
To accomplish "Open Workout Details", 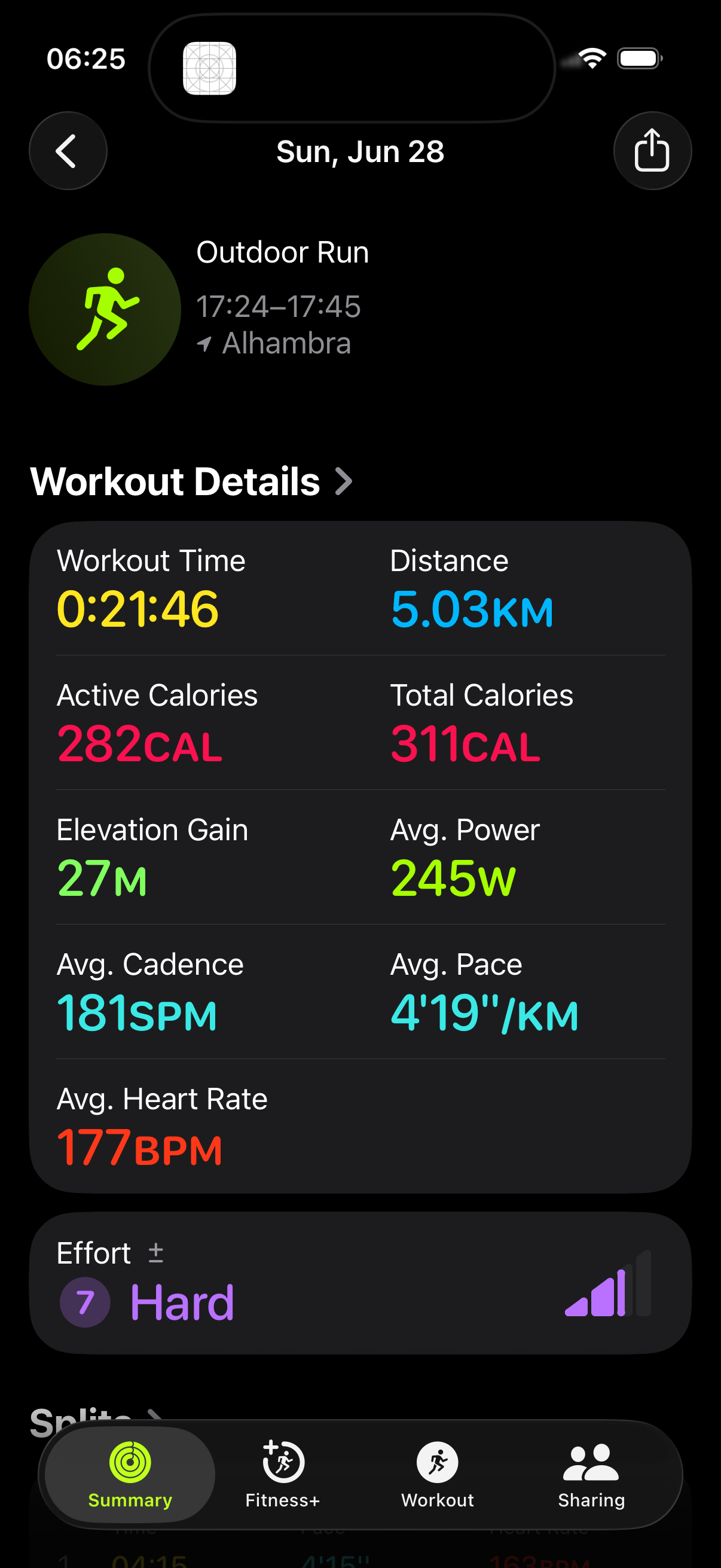I will point(192,481).
